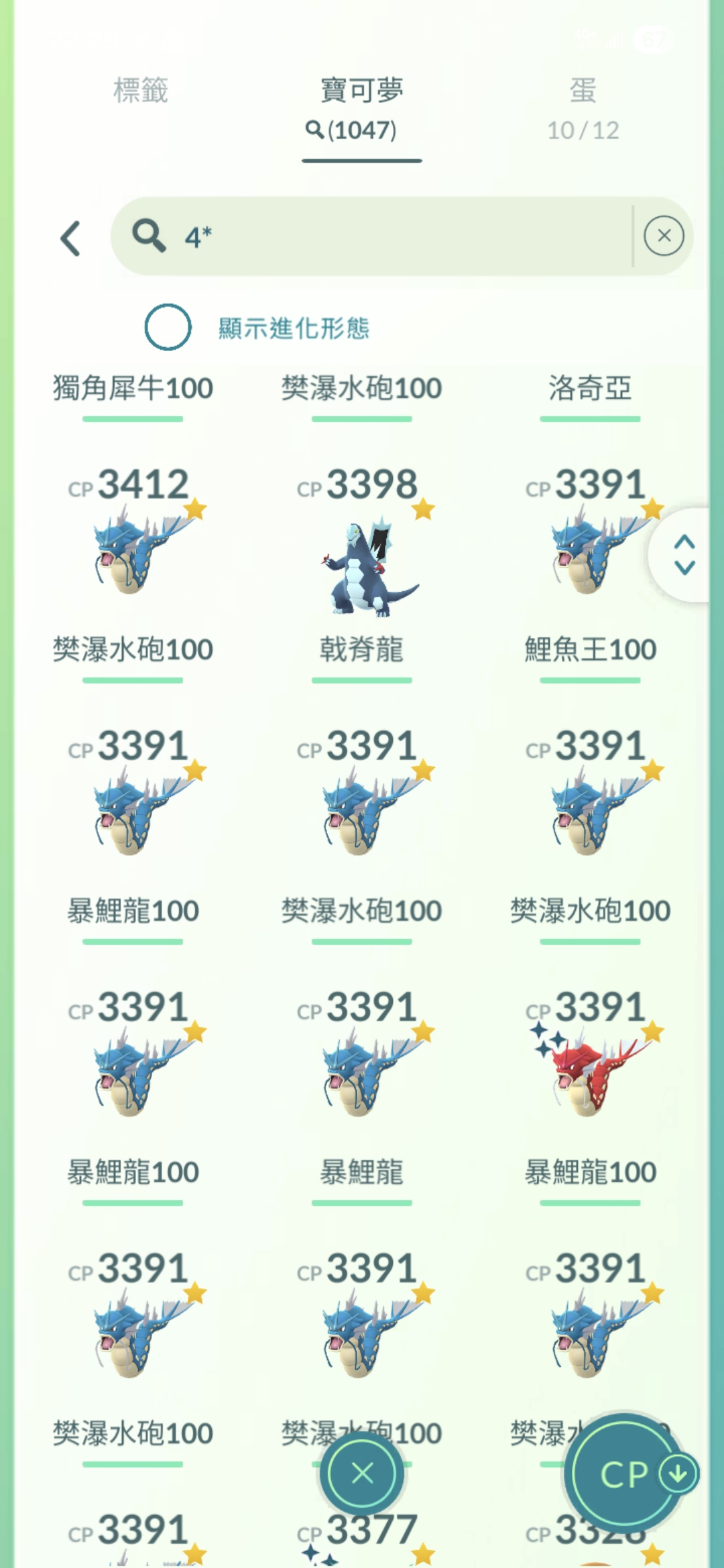Close the Pokémon list

[x=362, y=1473]
